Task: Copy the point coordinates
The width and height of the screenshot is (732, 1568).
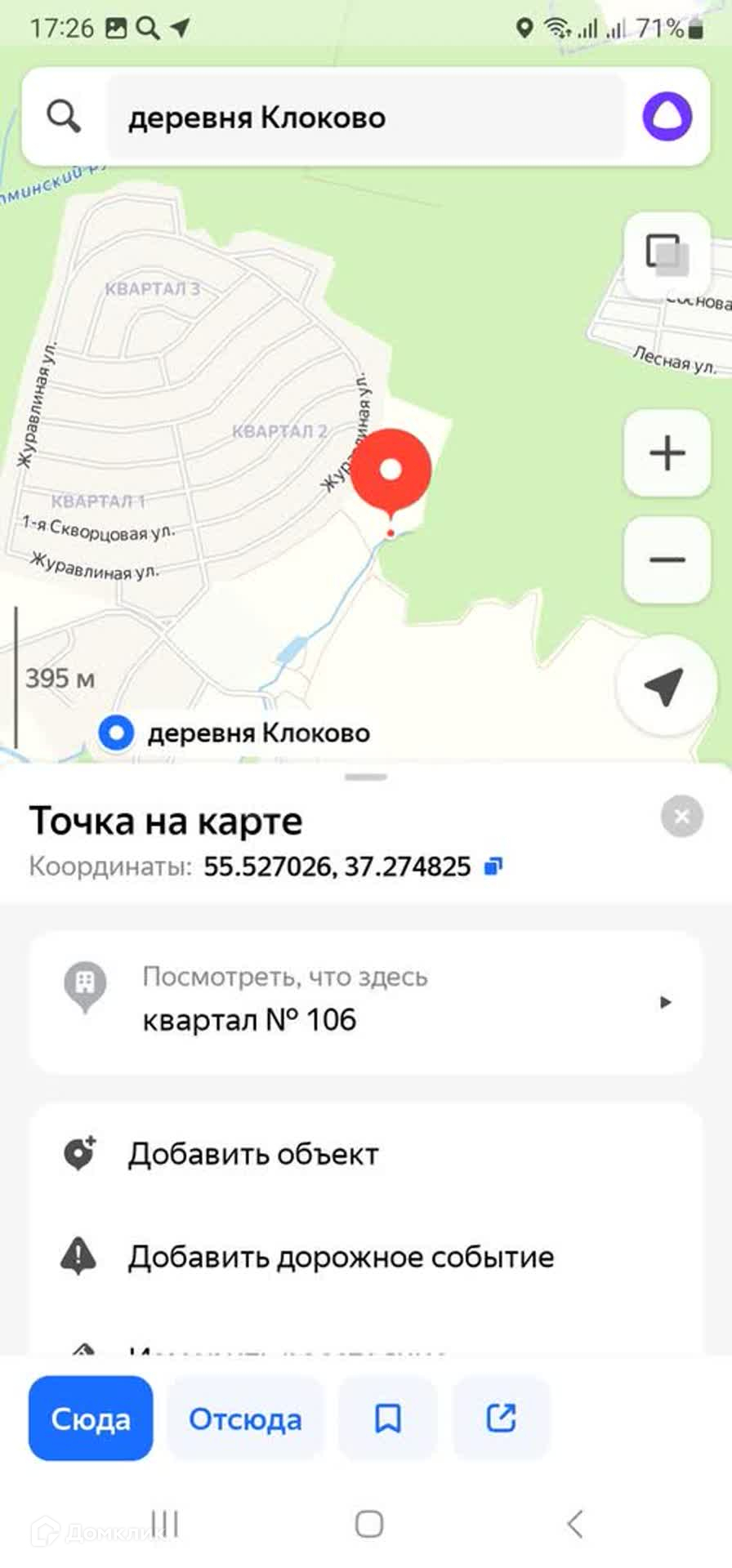Action: 493,866
